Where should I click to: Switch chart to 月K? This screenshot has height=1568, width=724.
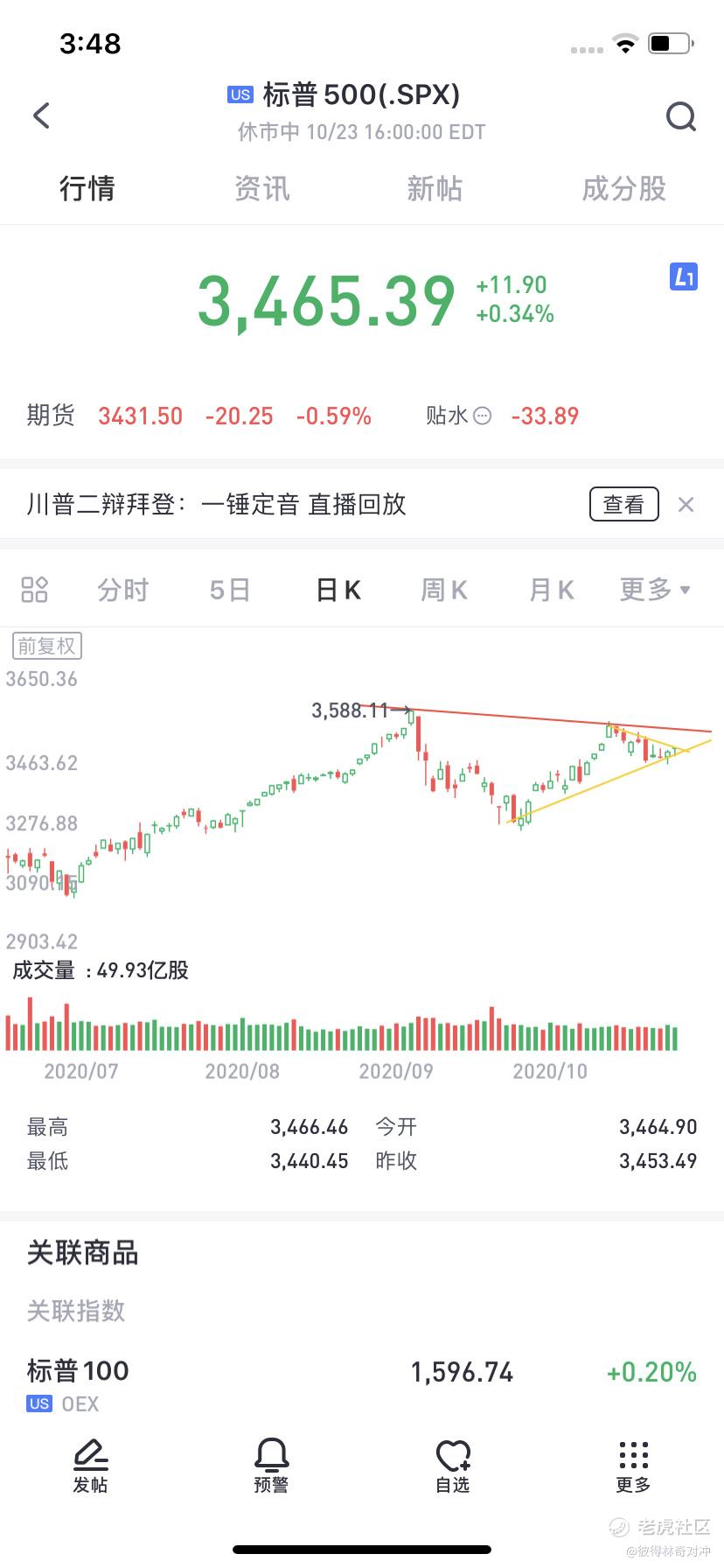[552, 591]
